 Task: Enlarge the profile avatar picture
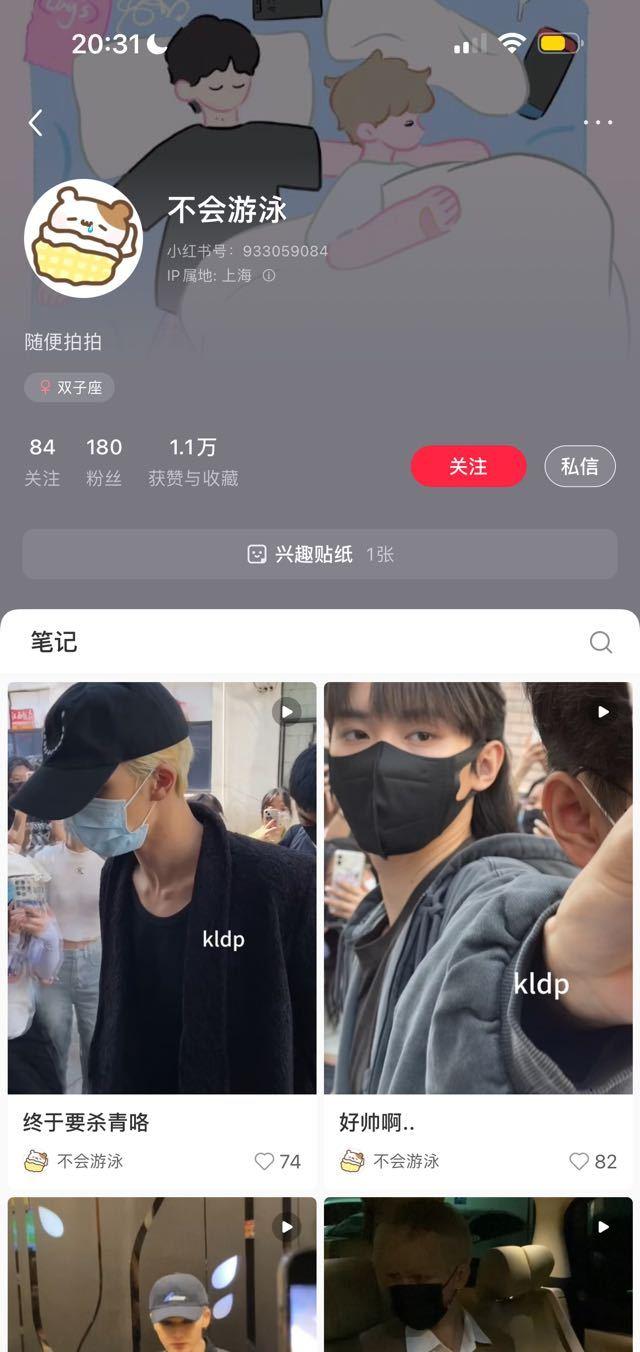tap(83, 238)
